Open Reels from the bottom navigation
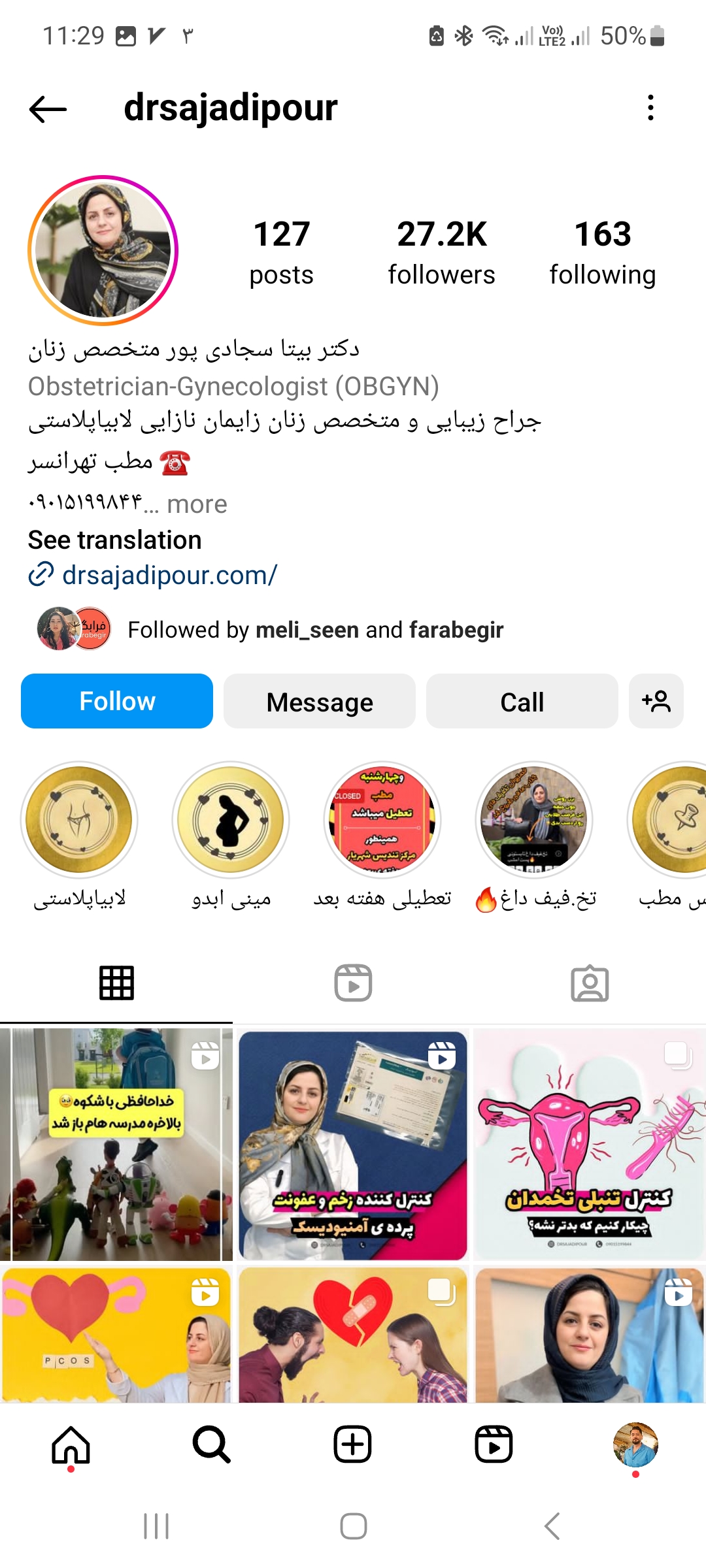 coord(494,1444)
